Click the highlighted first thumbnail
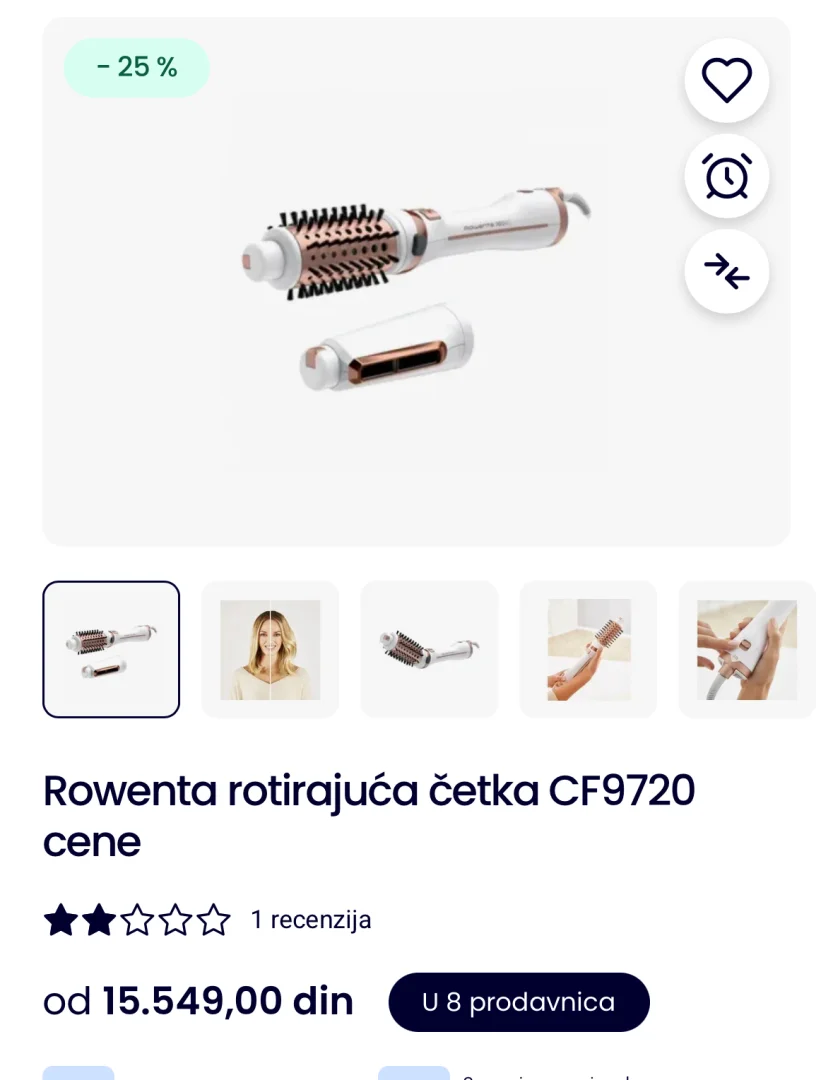The image size is (833, 1080). tap(111, 648)
